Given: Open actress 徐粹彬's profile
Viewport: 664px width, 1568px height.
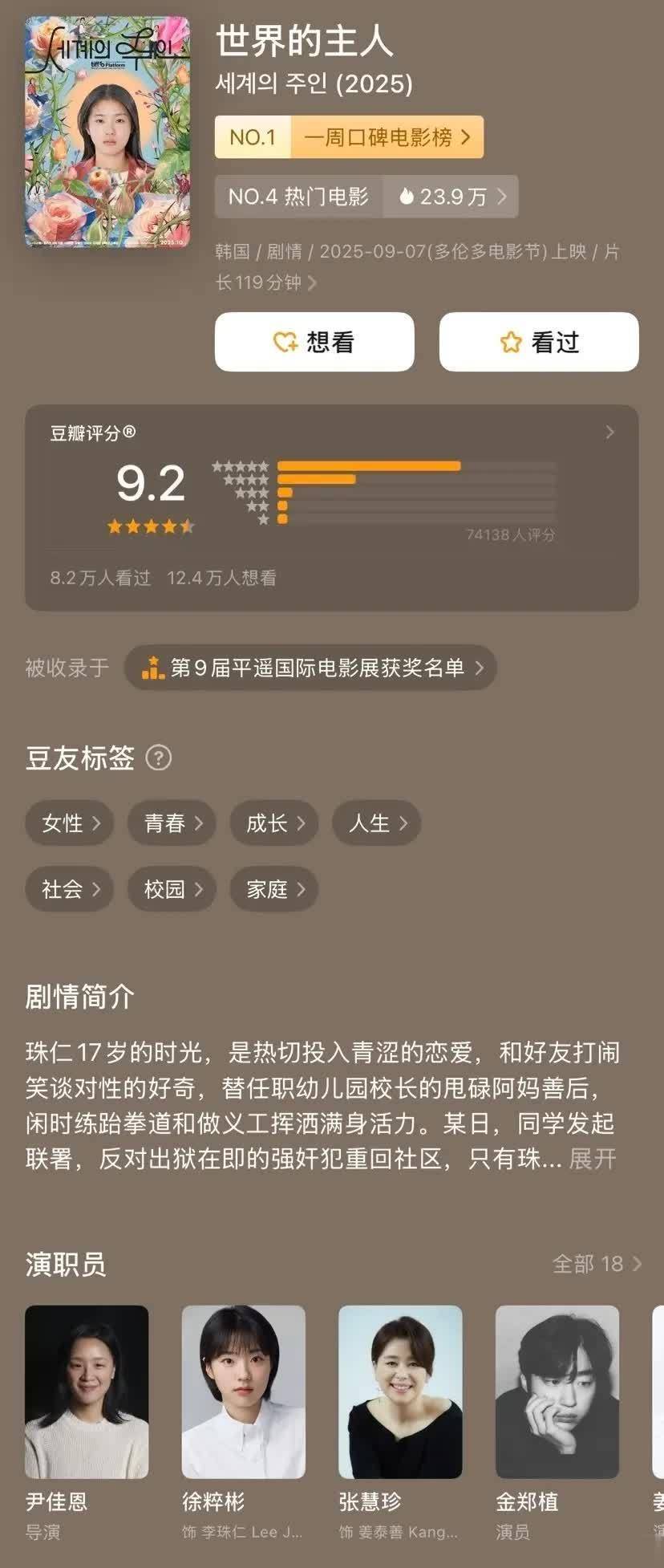Looking at the screenshot, I should tap(244, 1423).
